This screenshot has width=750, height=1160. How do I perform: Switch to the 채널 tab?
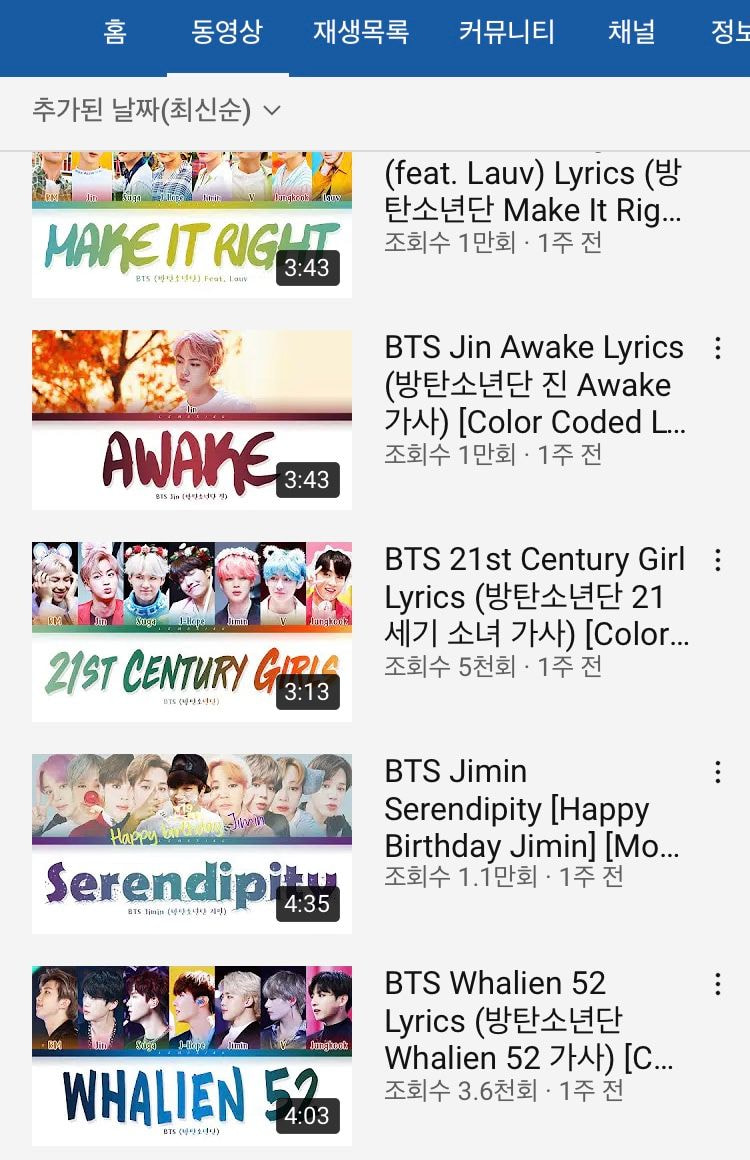pos(632,32)
